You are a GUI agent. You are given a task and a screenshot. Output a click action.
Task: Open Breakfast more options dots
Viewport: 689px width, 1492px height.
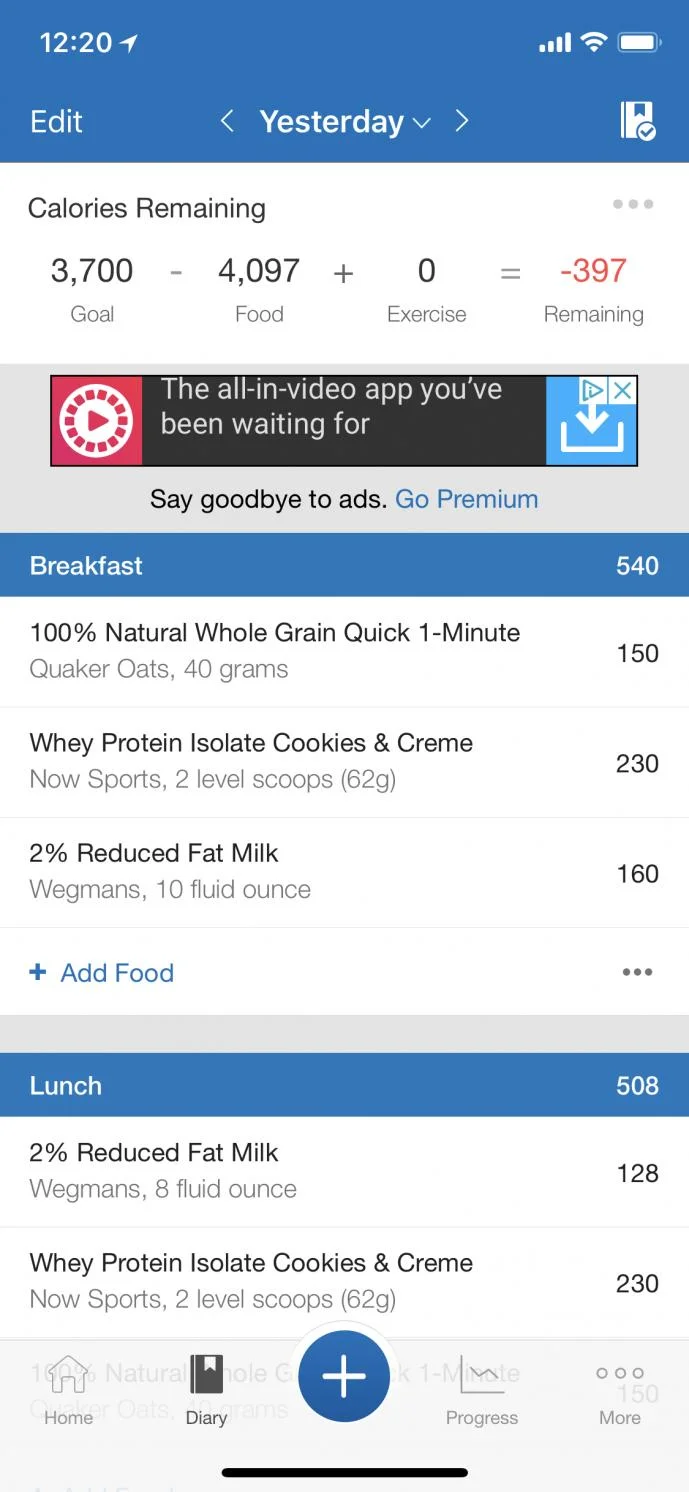pyautogui.click(x=637, y=972)
